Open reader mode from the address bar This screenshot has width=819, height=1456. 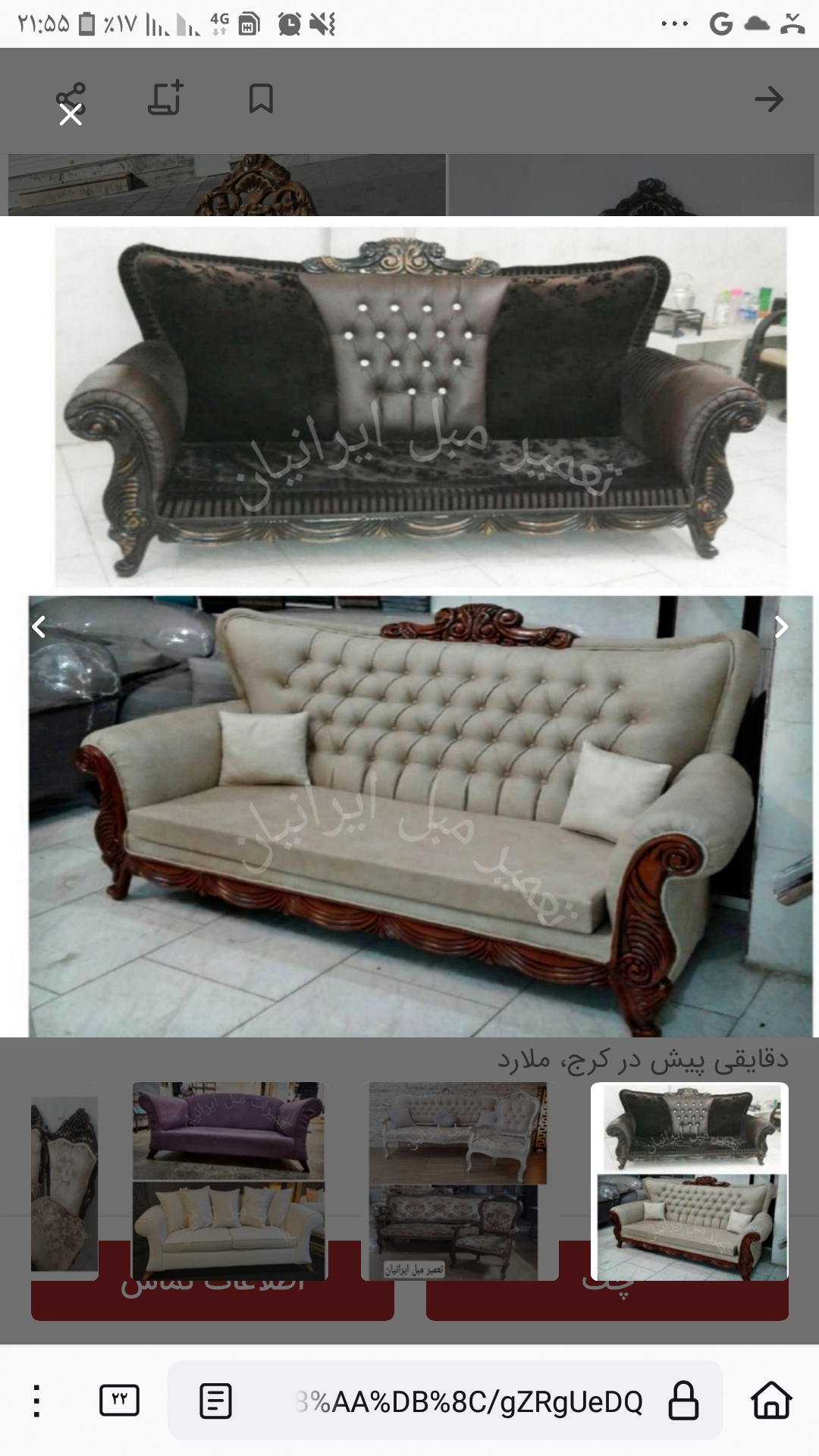point(215,1401)
